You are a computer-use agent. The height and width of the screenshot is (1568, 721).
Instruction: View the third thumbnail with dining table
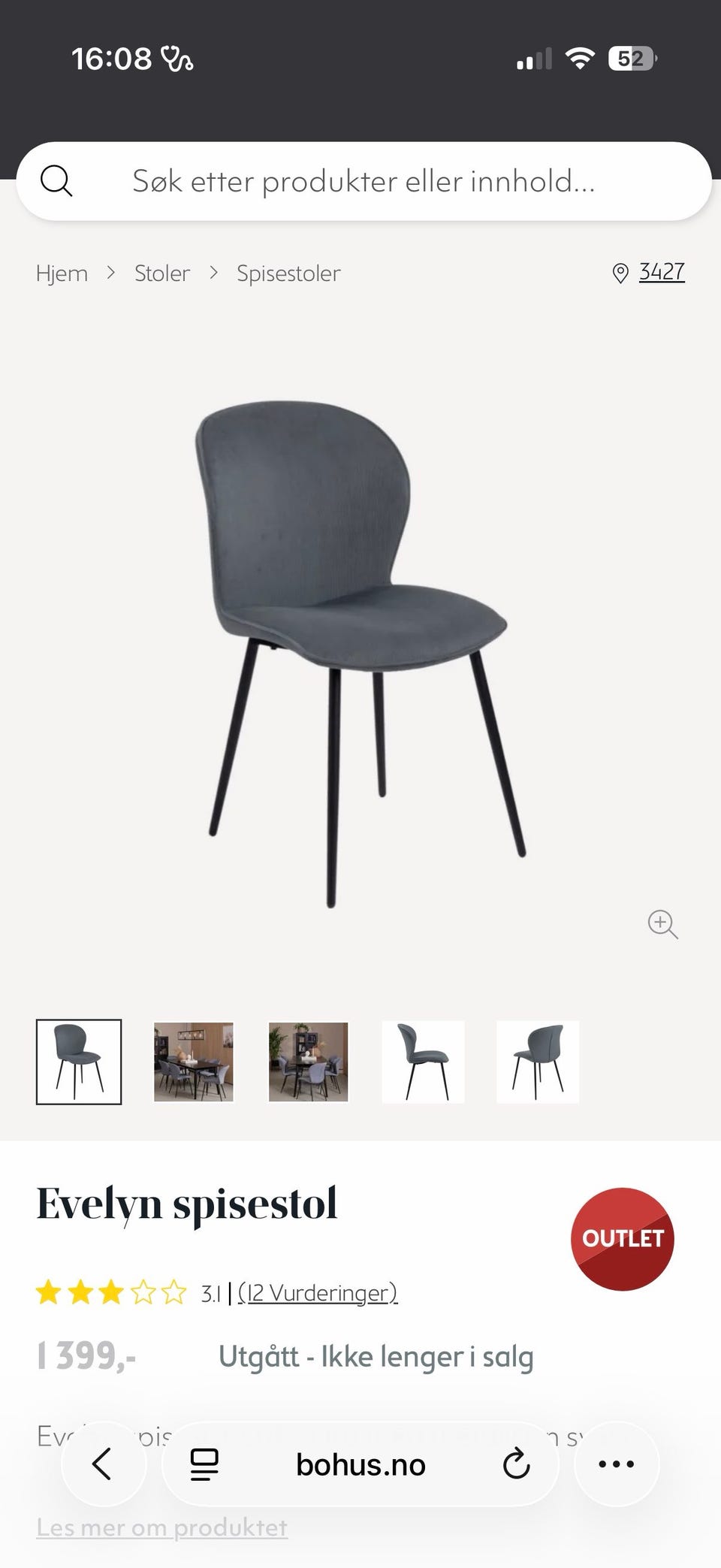(x=309, y=1062)
